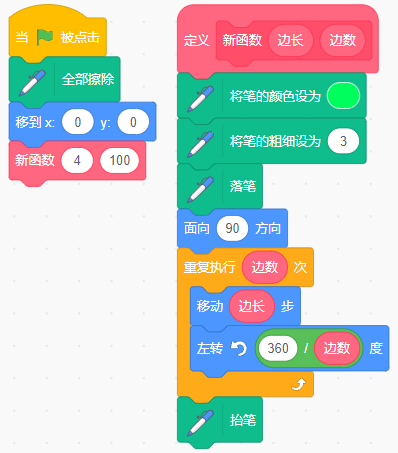Image resolution: width=398 pixels, height=453 pixels.
Task: Edit the pen size value 3
Action: (x=343, y=141)
